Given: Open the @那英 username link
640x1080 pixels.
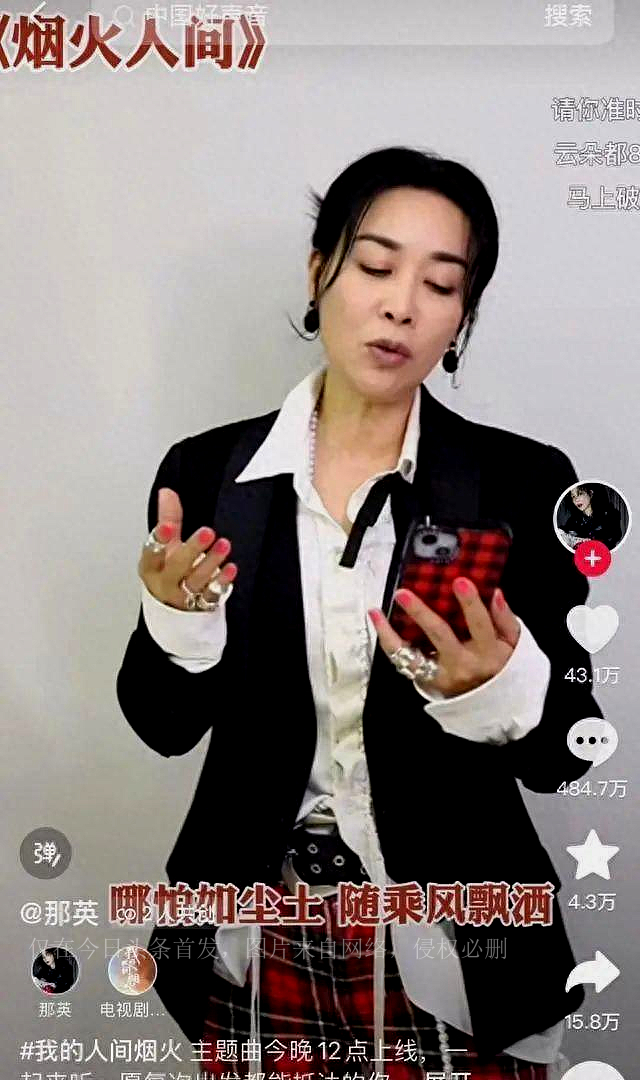Looking at the screenshot, I should pos(61,912).
